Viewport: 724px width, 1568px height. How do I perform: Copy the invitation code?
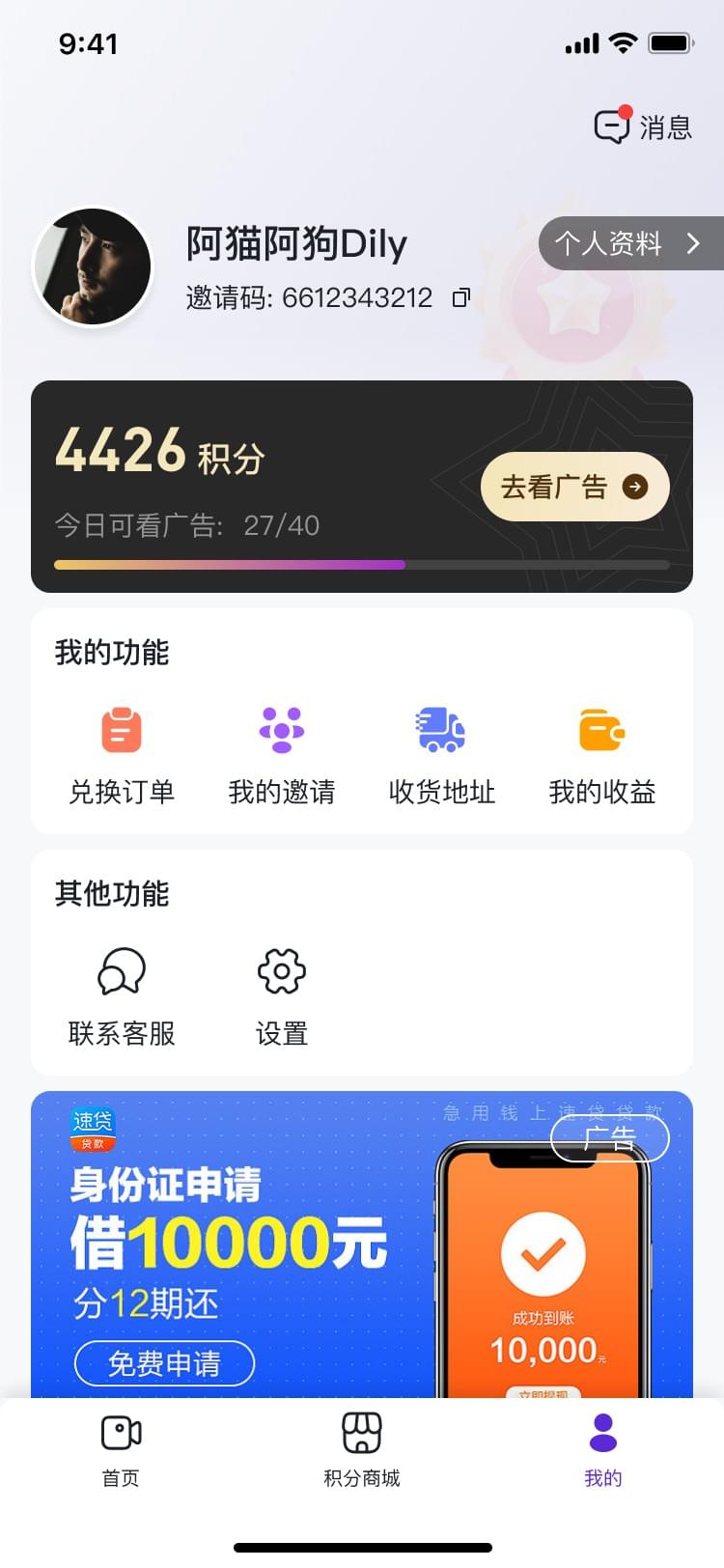pyautogui.click(x=461, y=298)
